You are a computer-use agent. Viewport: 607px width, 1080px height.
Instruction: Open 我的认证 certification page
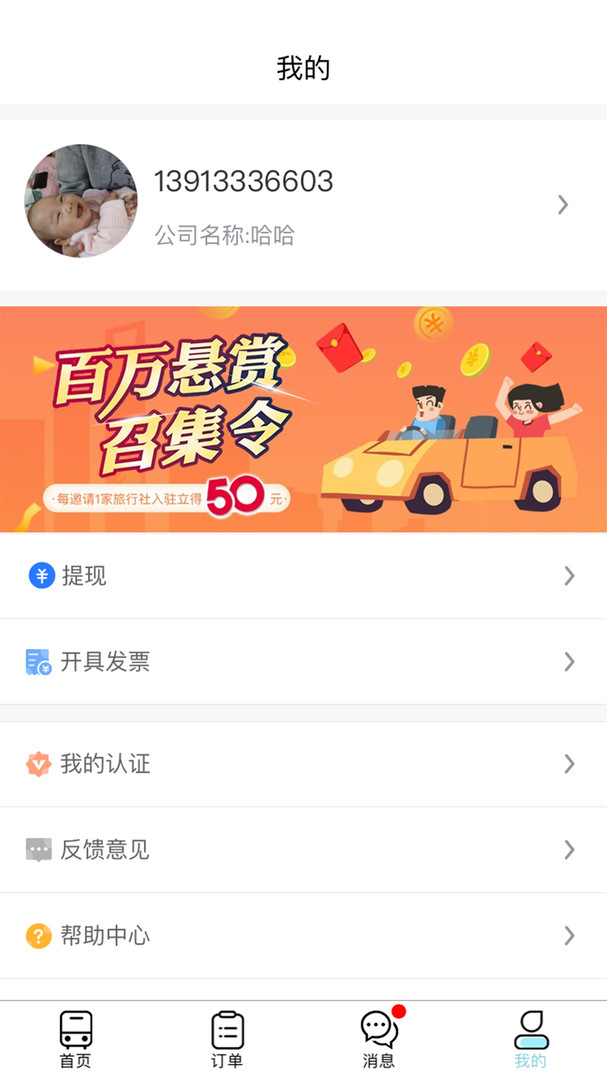pyautogui.click(x=303, y=764)
